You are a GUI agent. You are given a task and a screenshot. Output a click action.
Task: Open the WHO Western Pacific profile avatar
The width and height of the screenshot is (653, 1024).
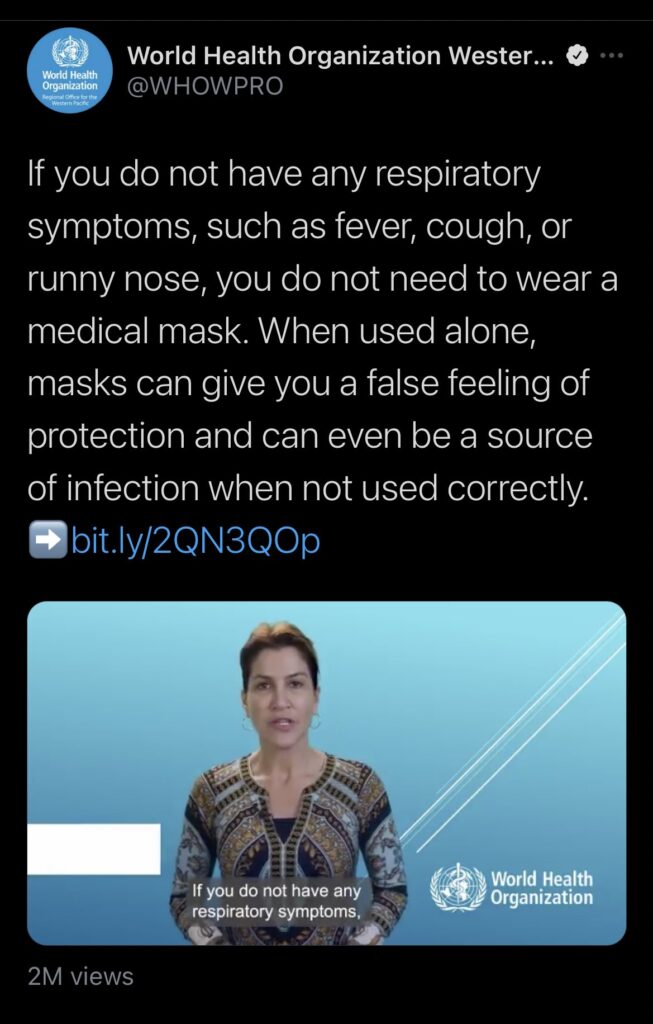pyautogui.click(x=68, y=71)
